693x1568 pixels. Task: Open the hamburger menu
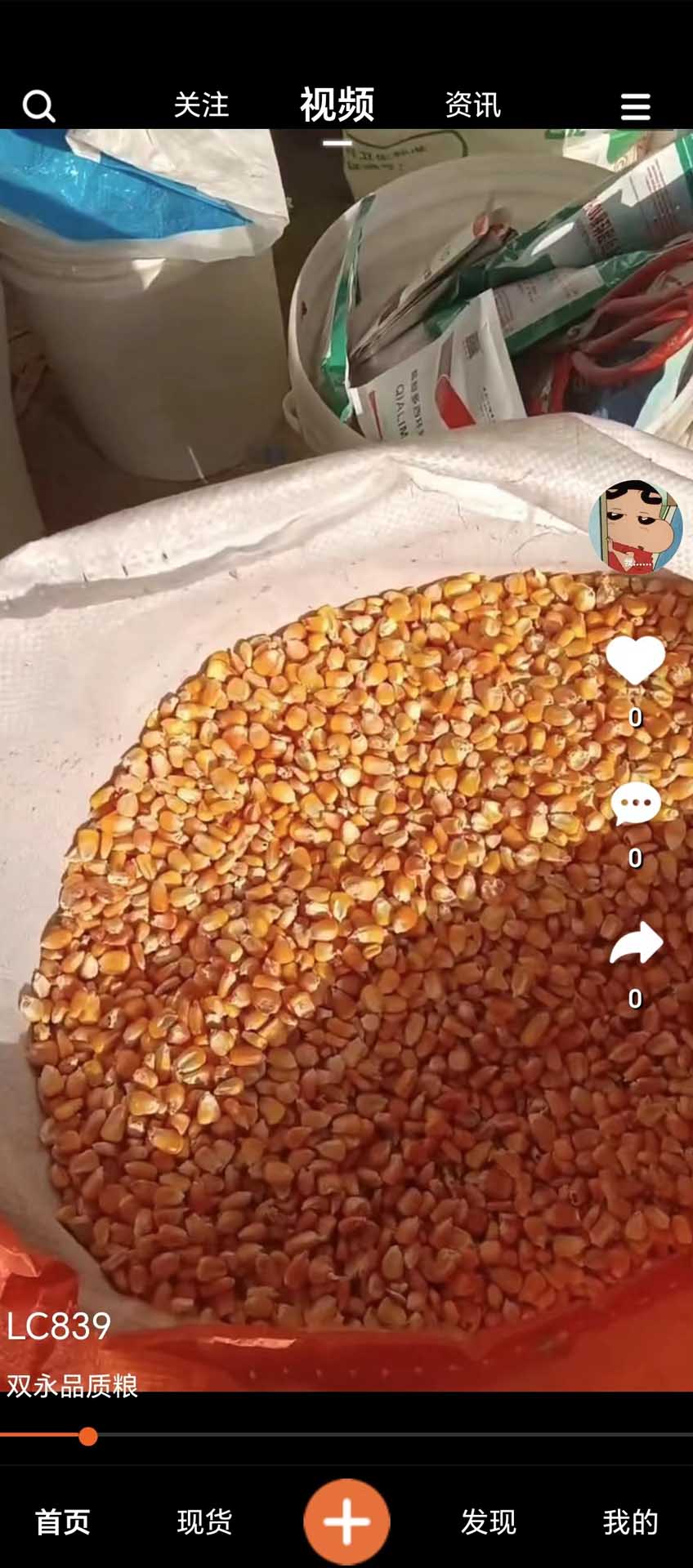coord(635,107)
